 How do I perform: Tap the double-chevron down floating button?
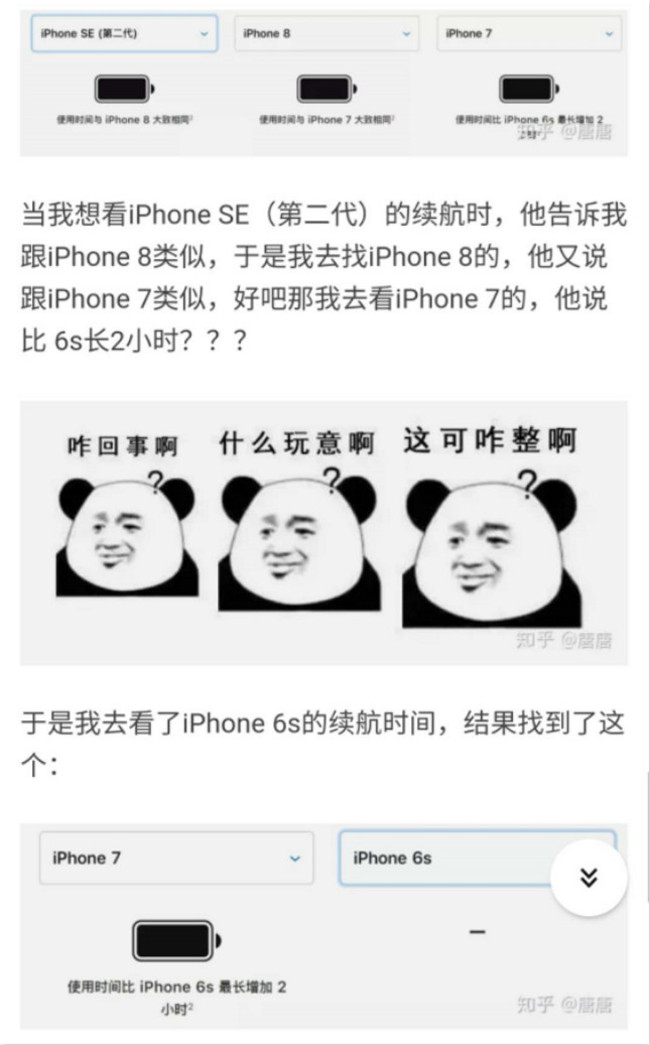[588, 877]
